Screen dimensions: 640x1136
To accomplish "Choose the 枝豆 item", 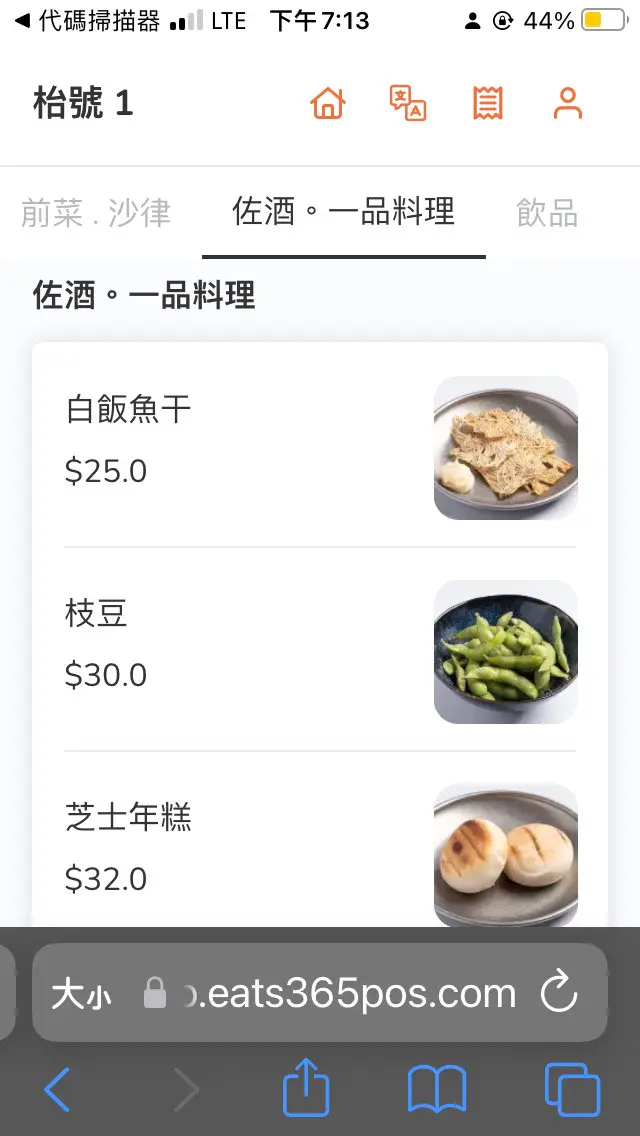I will [x=320, y=650].
